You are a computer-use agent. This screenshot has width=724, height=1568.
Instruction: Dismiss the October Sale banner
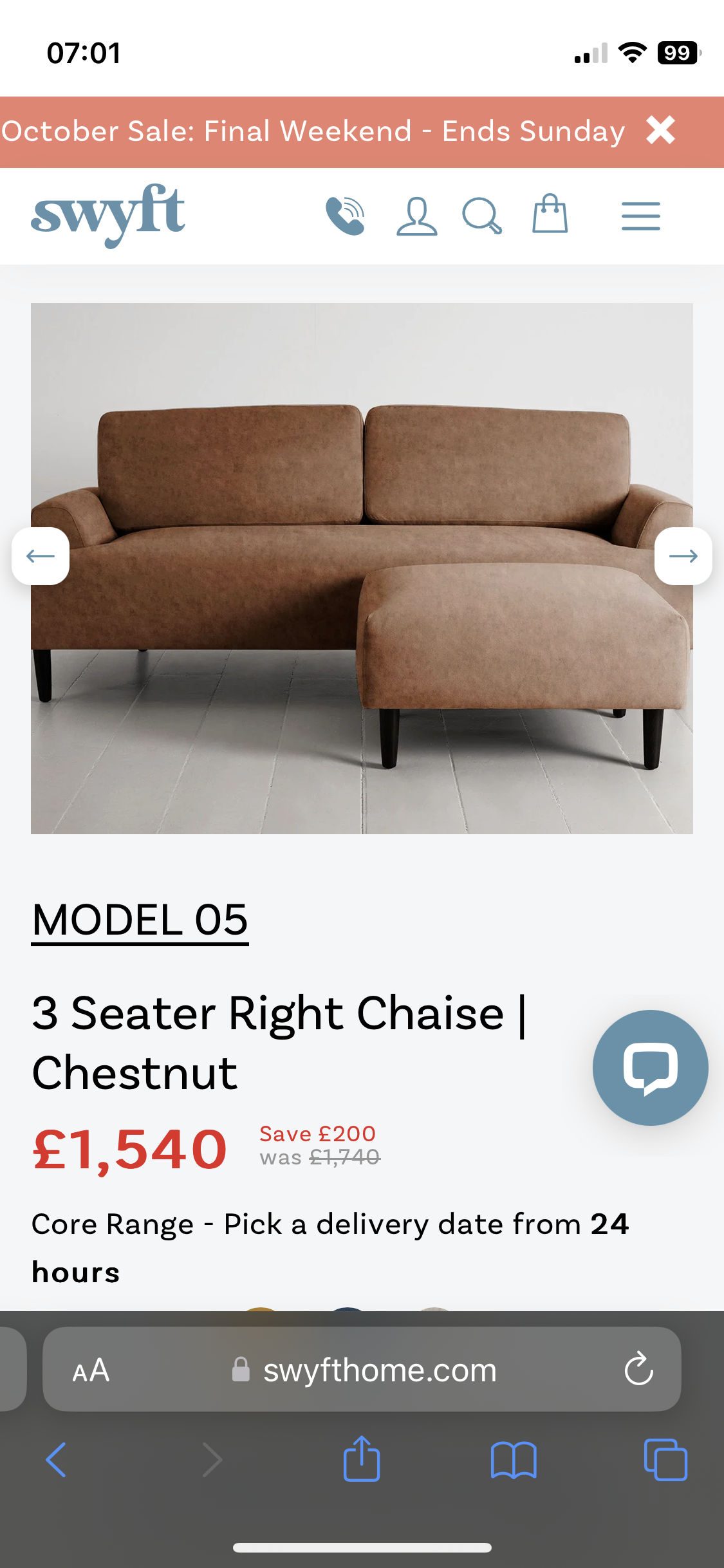point(661,131)
